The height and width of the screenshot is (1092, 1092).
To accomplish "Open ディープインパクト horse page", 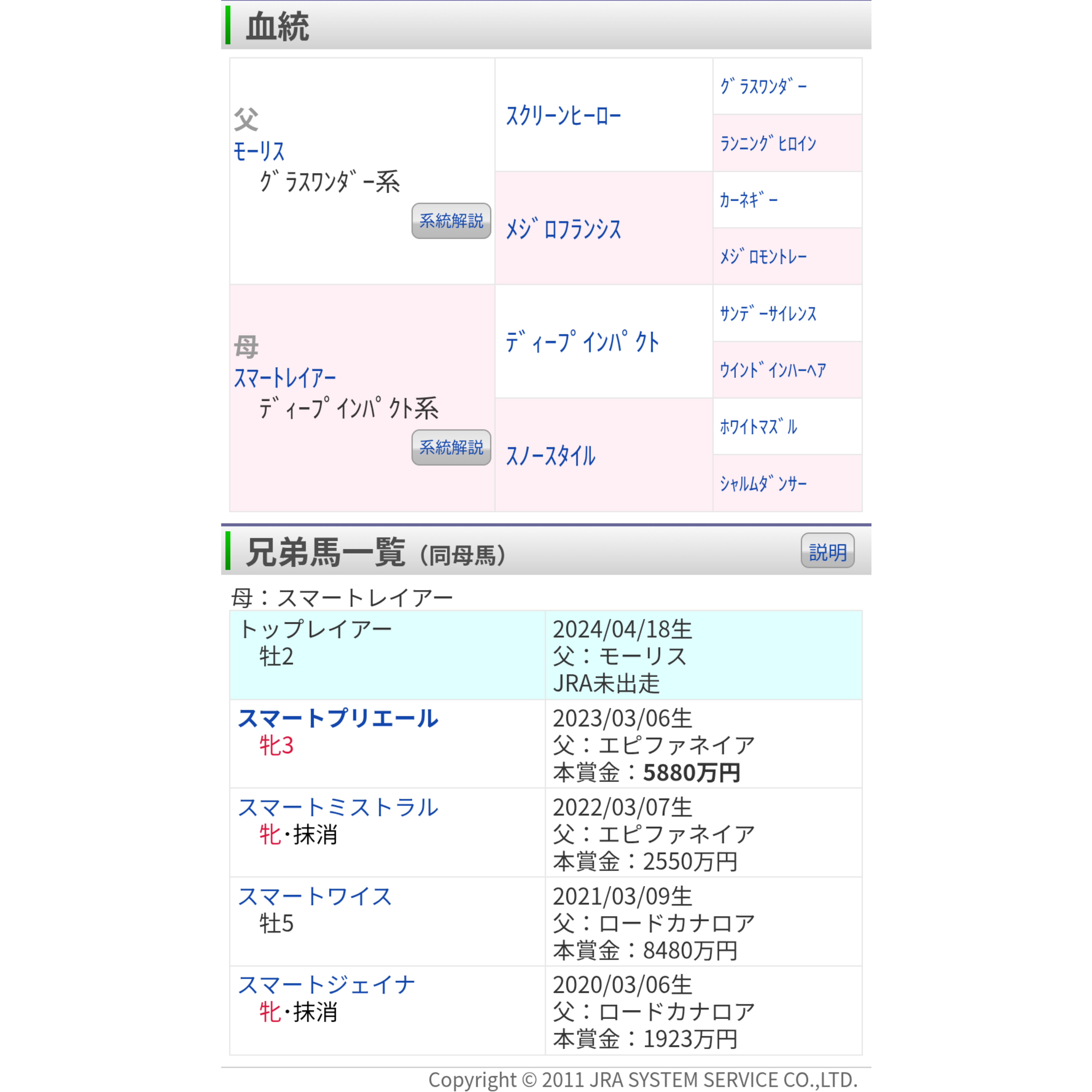I will point(582,342).
